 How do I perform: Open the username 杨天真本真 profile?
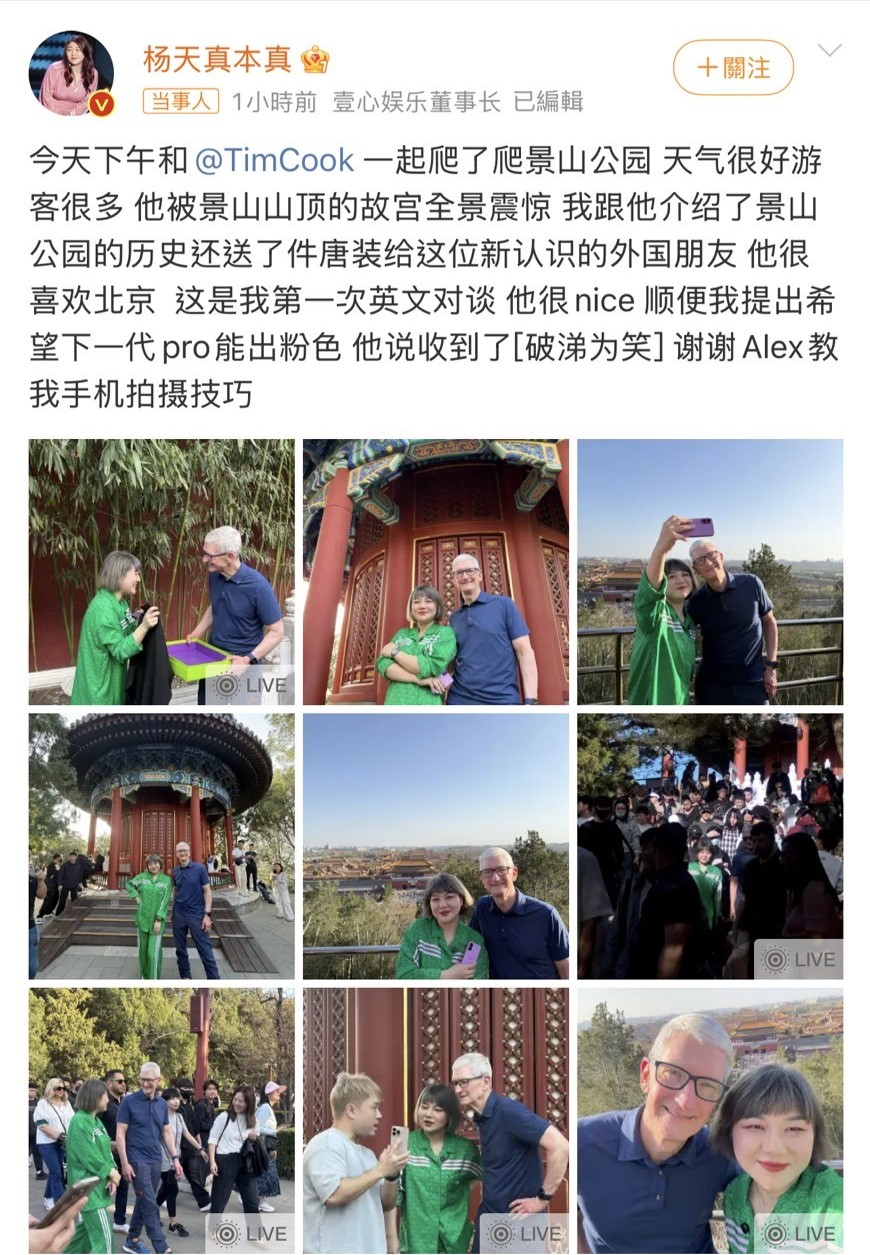tap(217, 60)
